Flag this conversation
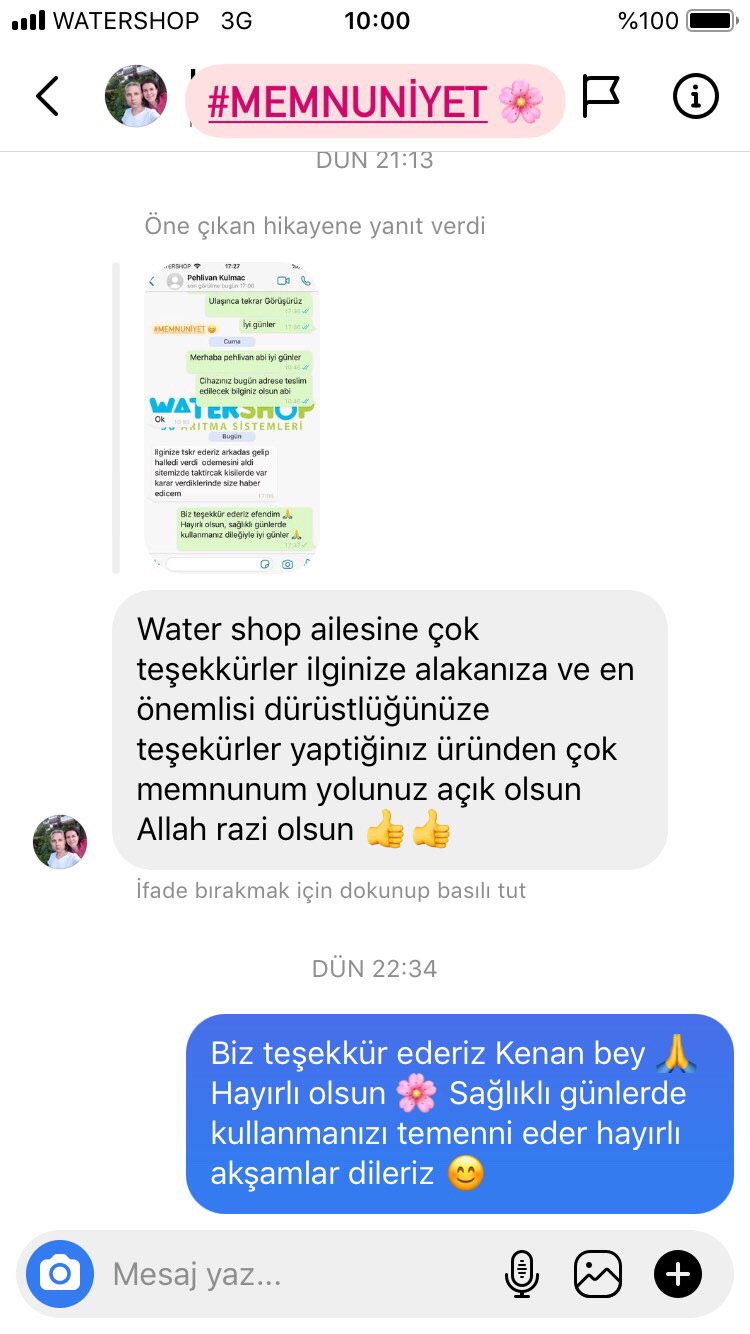The height and width of the screenshot is (1334, 750). point(601,97)
